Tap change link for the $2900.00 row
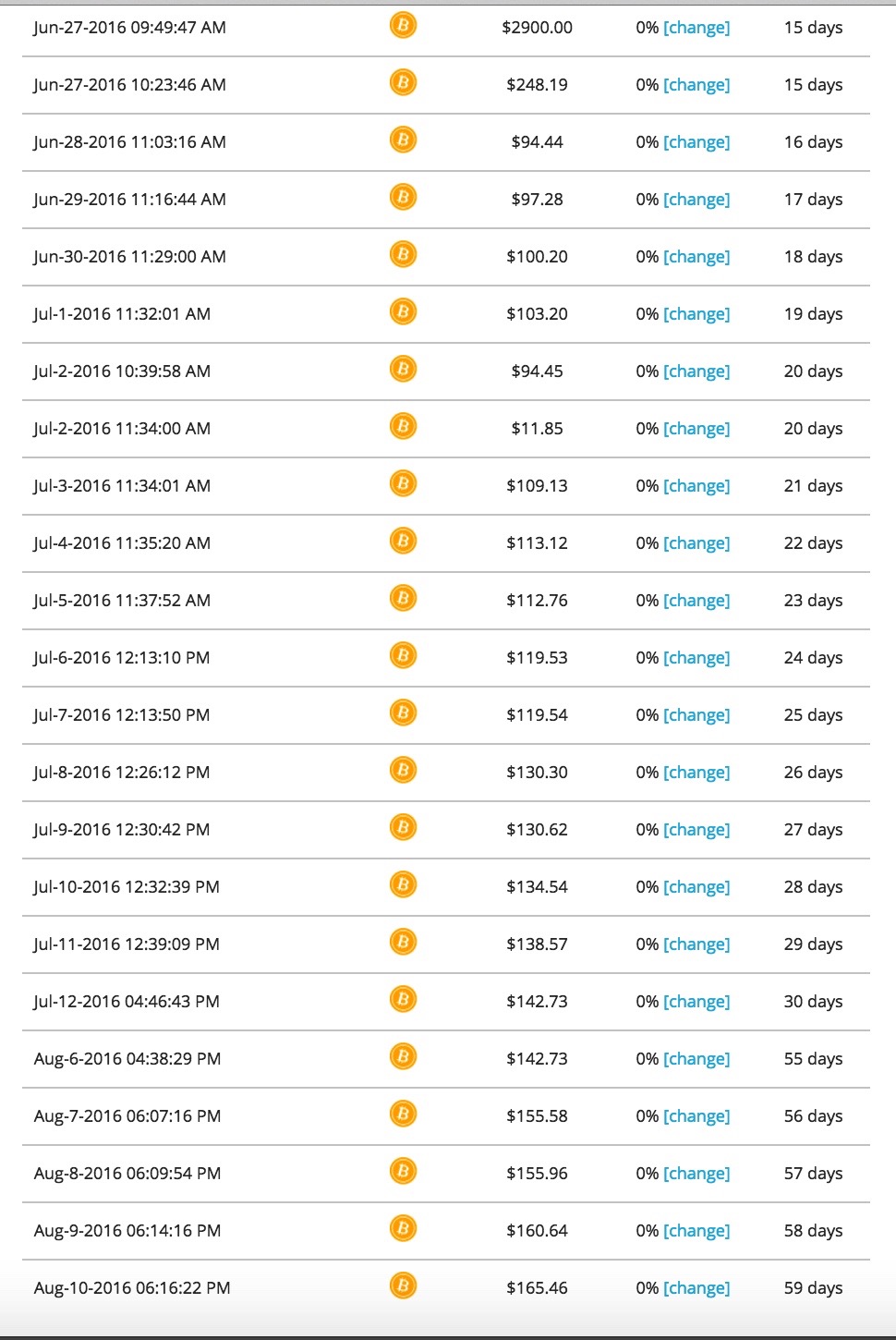896x1340 pixels. click(696, 28)
